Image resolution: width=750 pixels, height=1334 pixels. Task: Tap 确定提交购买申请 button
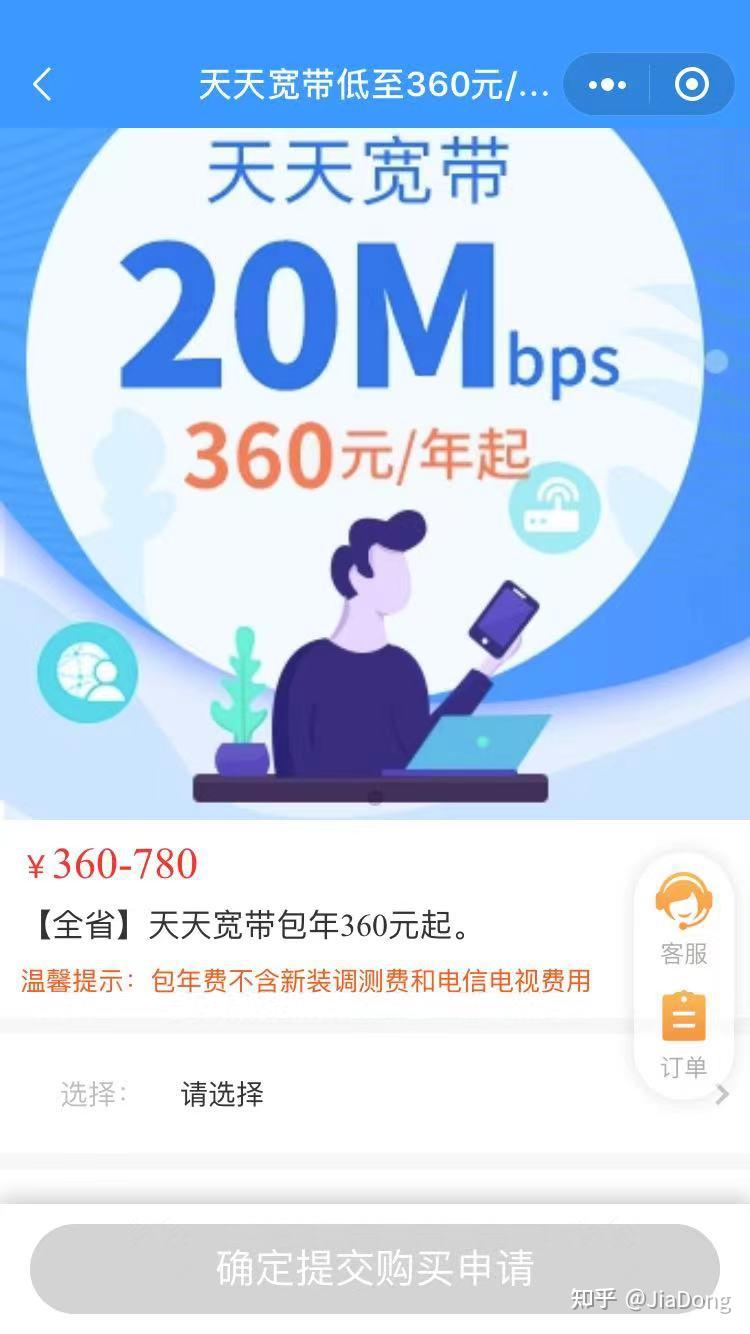pos(375,1268)
